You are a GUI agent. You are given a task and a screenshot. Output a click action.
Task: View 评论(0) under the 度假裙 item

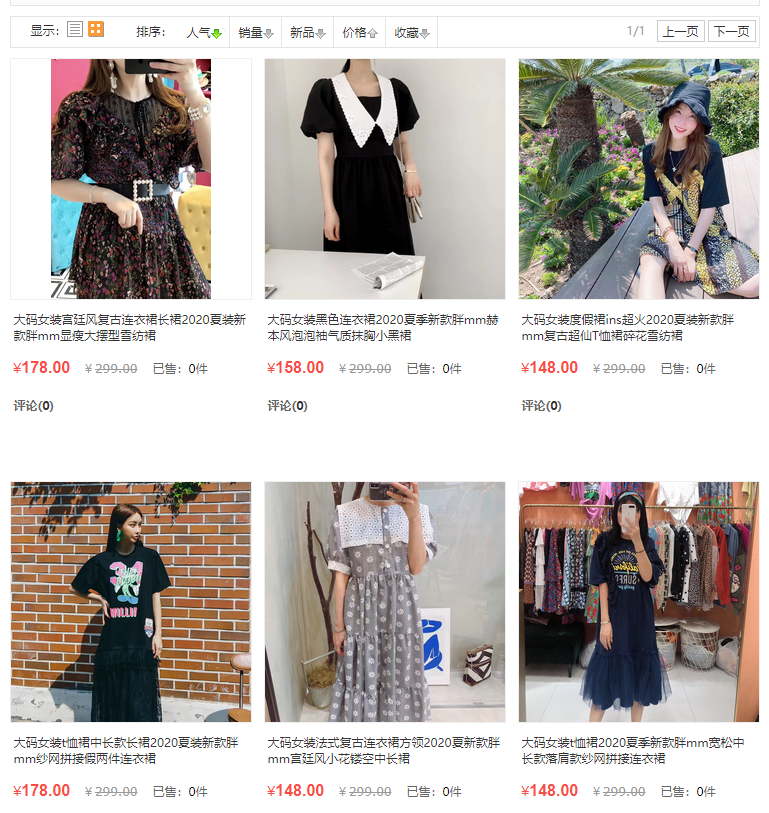541,406
